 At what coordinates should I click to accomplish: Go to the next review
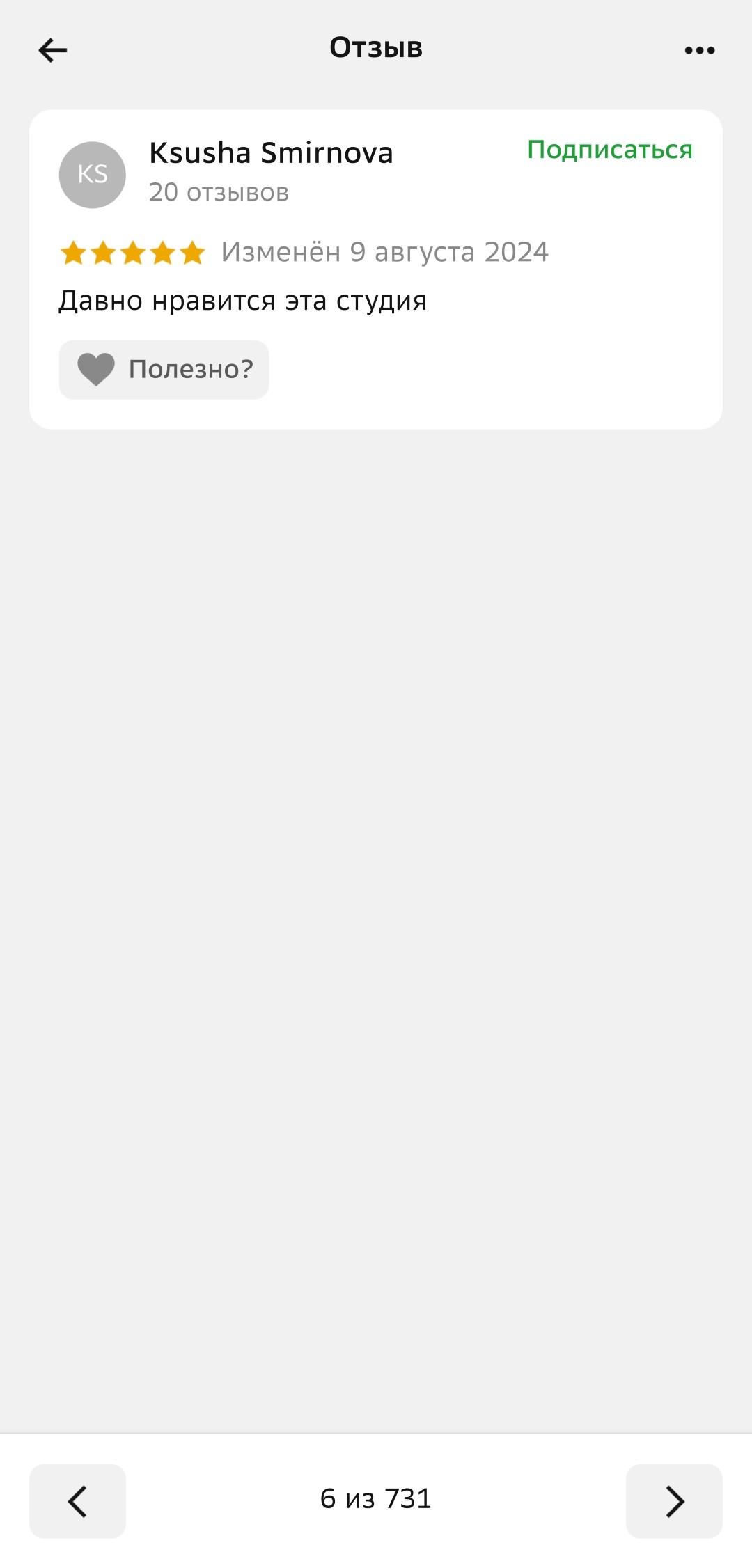click(673, 1500)
